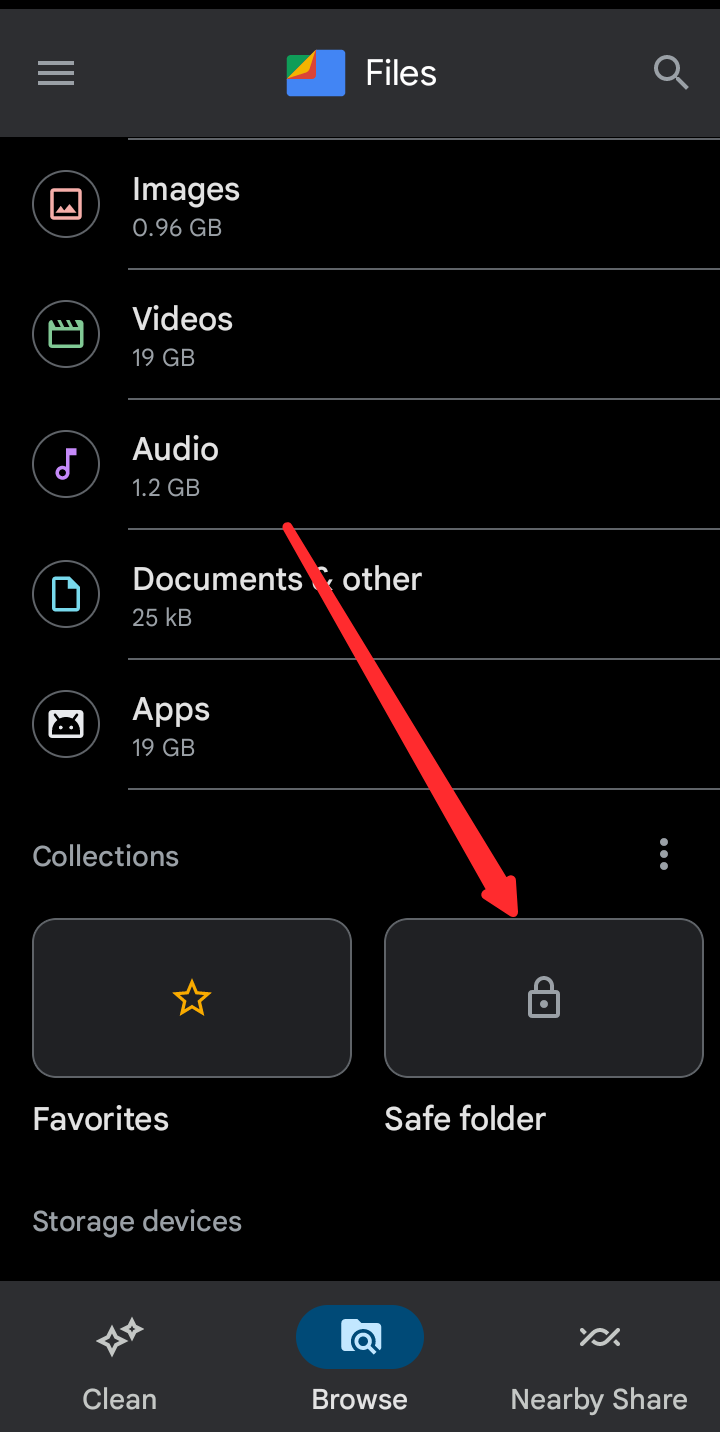Open the Favorites collection
This screenshot has height=1432, width=720.
point(192,998)
